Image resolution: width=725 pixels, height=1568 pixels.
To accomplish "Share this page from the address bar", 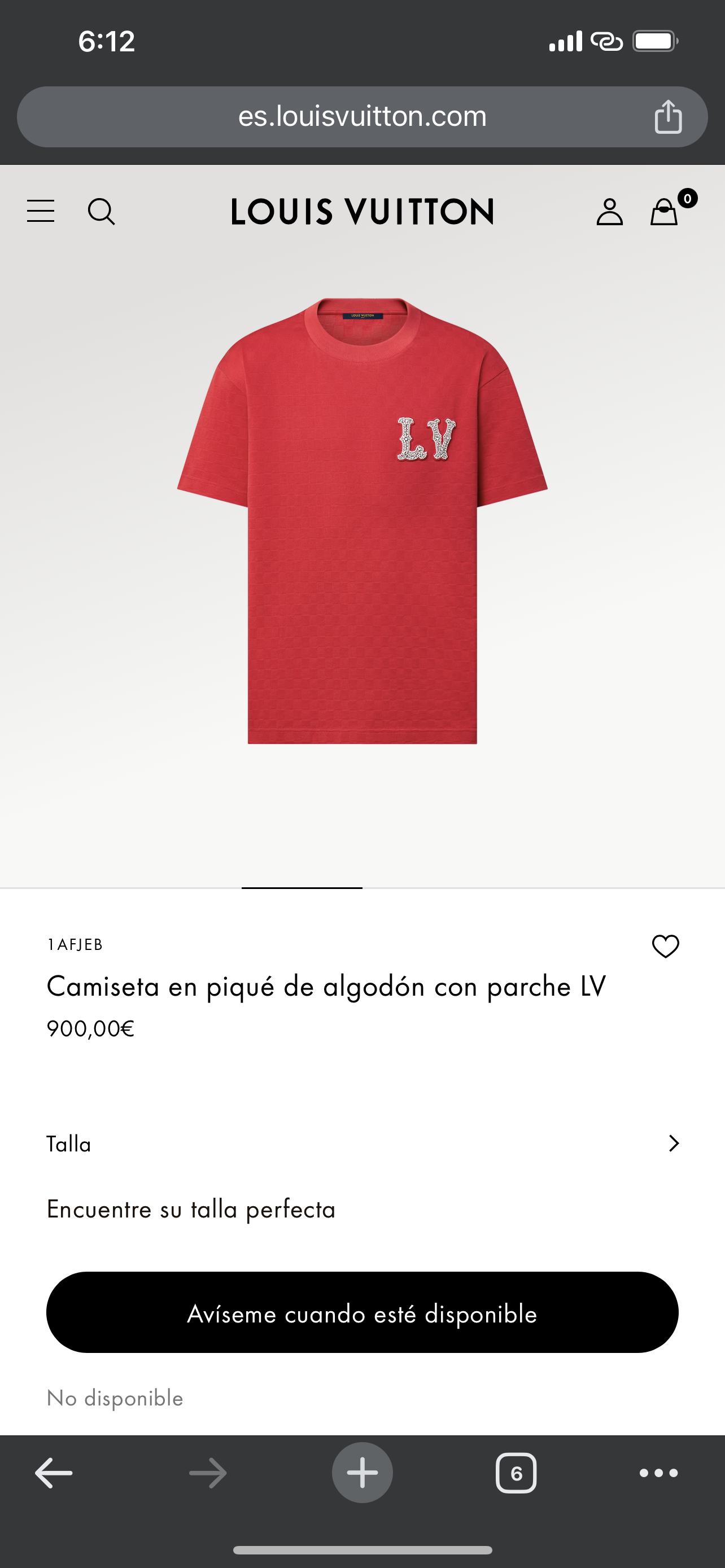I will click(x=668, y=116).
